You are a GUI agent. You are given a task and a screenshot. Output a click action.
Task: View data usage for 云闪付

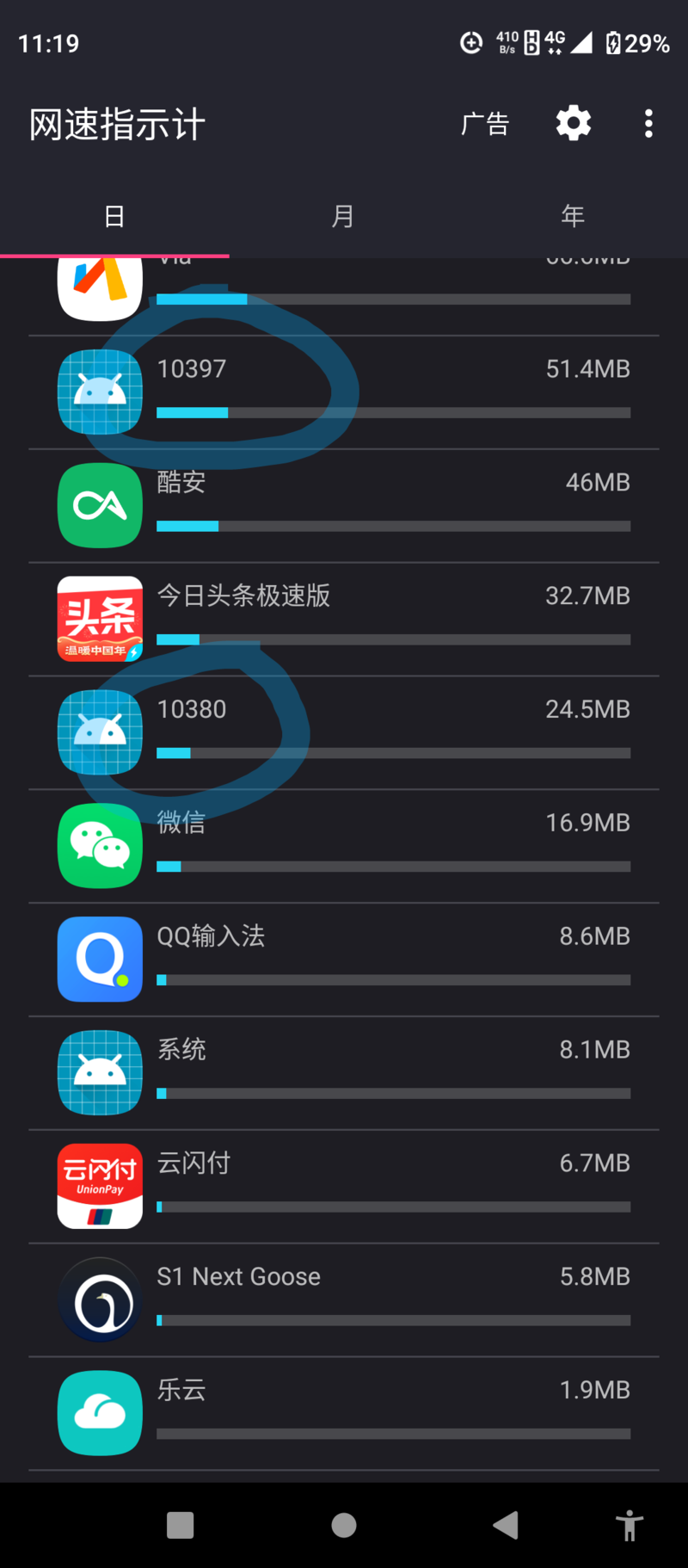[x=344, y=1188]
